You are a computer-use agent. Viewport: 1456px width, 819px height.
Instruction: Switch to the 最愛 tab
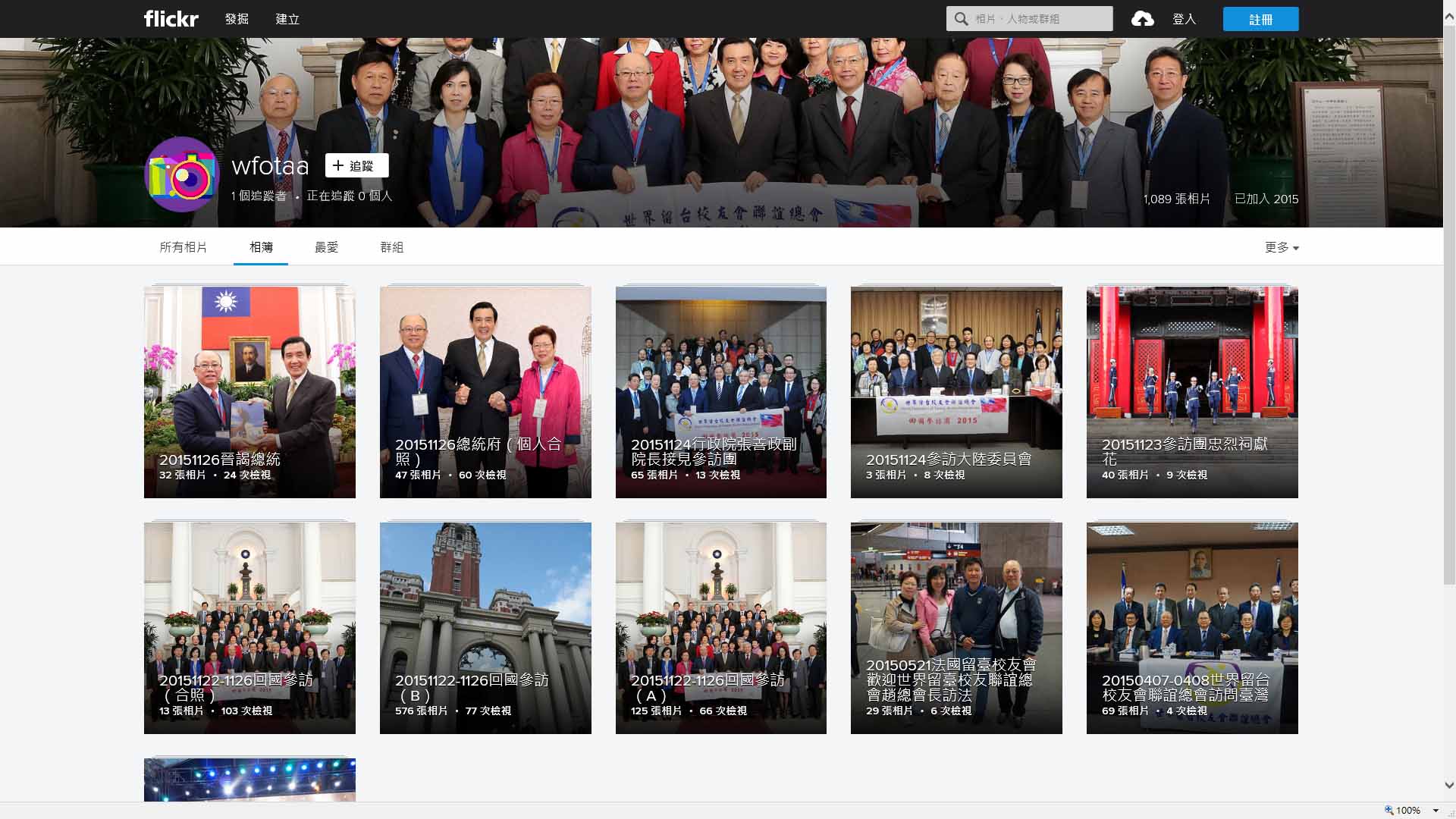[326, 247]
